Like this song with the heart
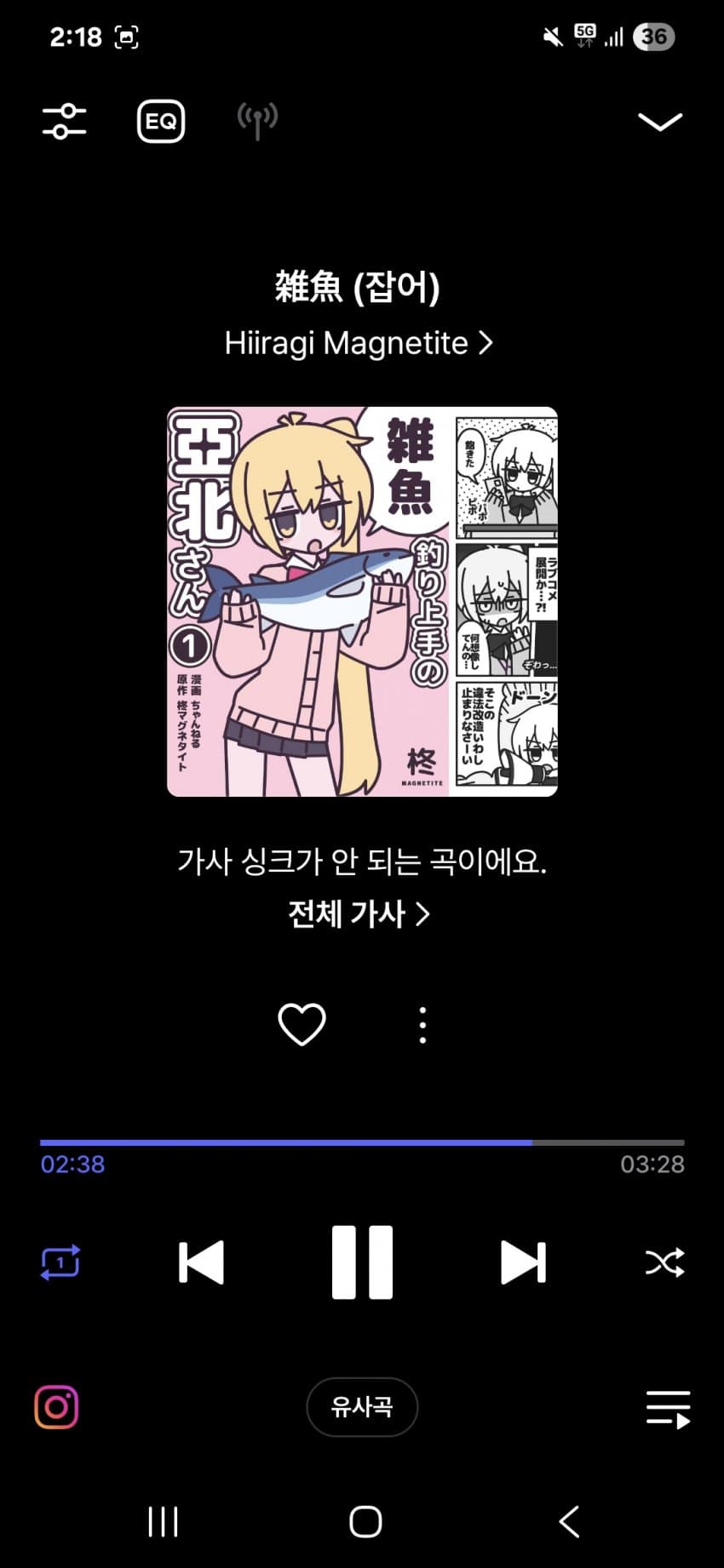This screenshot has width=724, height=1568. pos(302,1024)
